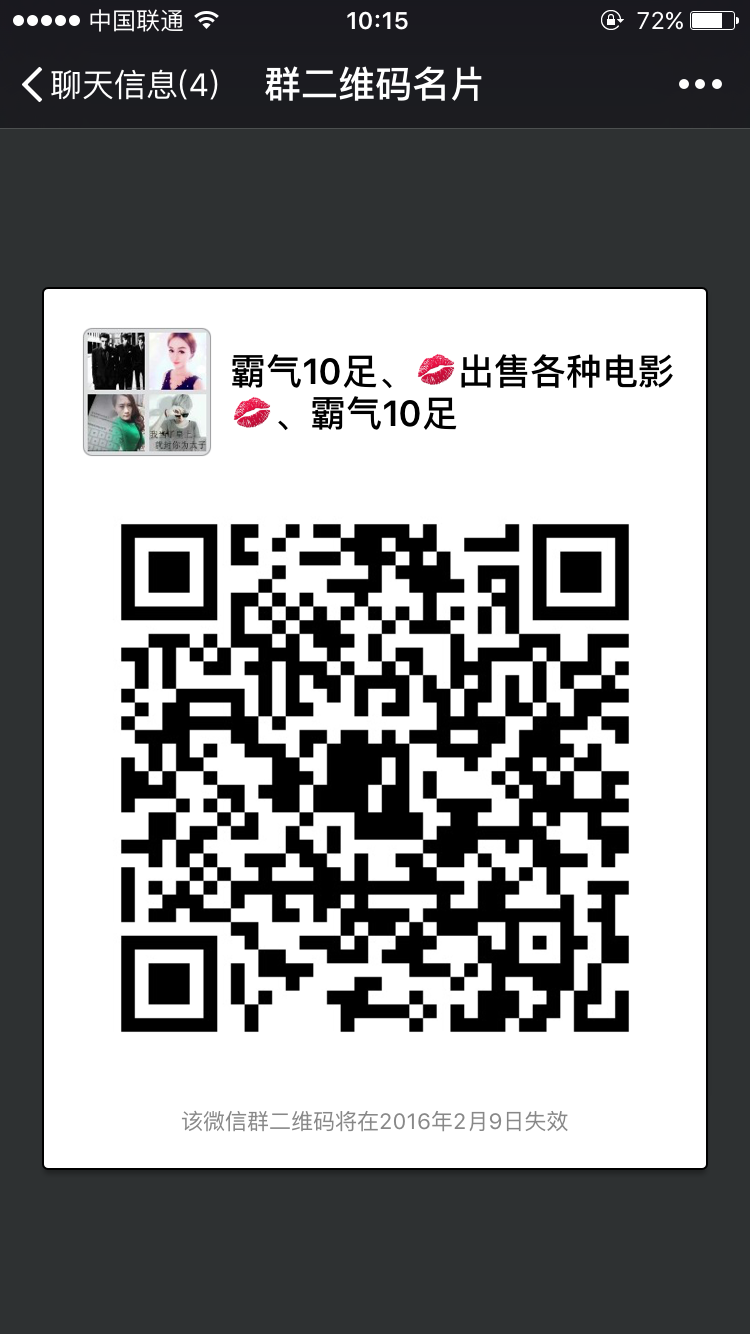This screenshot has height=1334, width=750.
Task: Open the three-dot more options menu
Action: 700,85
